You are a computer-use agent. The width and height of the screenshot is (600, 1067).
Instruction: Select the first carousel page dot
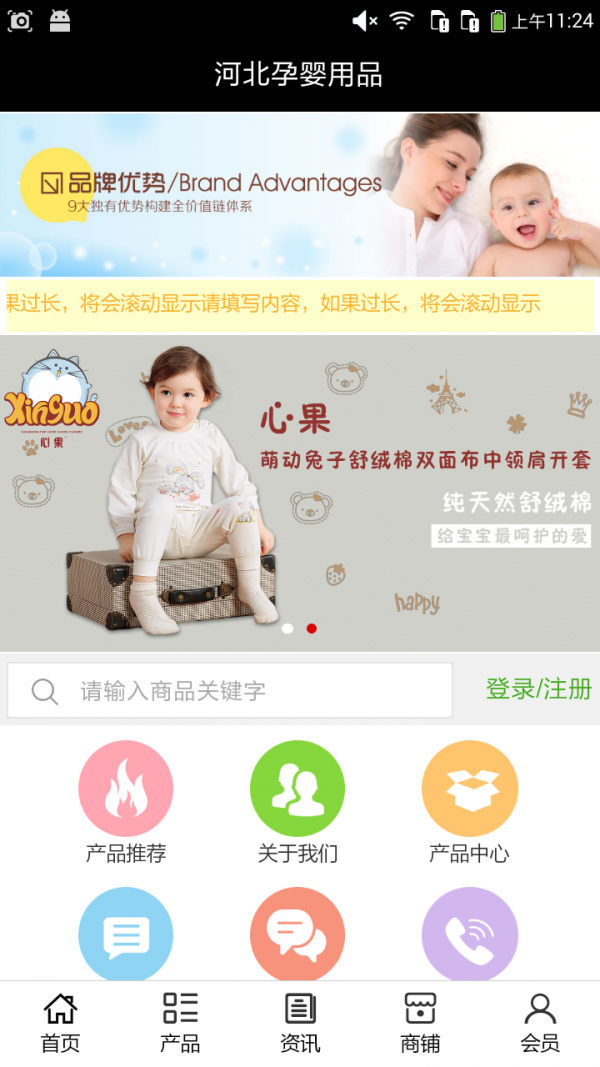(288, 628)
